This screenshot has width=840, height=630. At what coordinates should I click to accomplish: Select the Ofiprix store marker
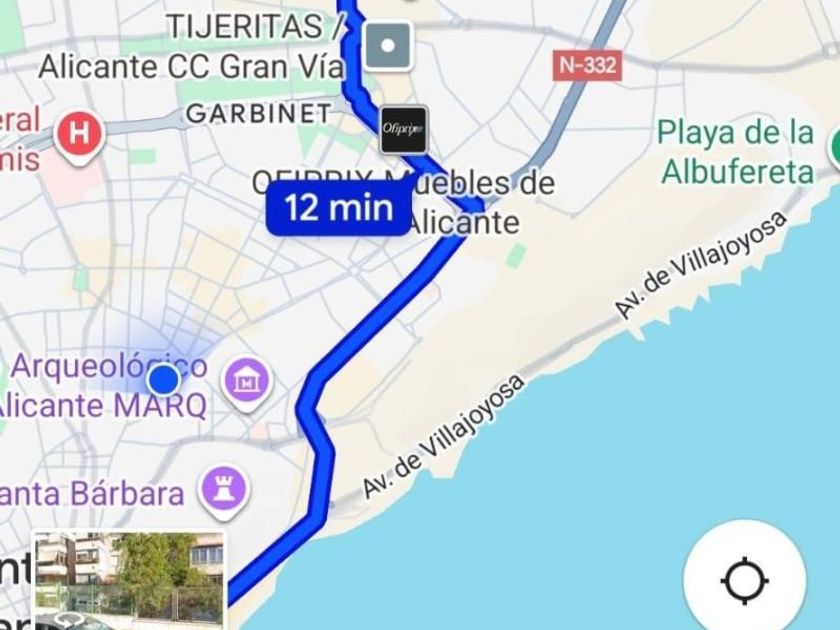click(x=404, y=129)
